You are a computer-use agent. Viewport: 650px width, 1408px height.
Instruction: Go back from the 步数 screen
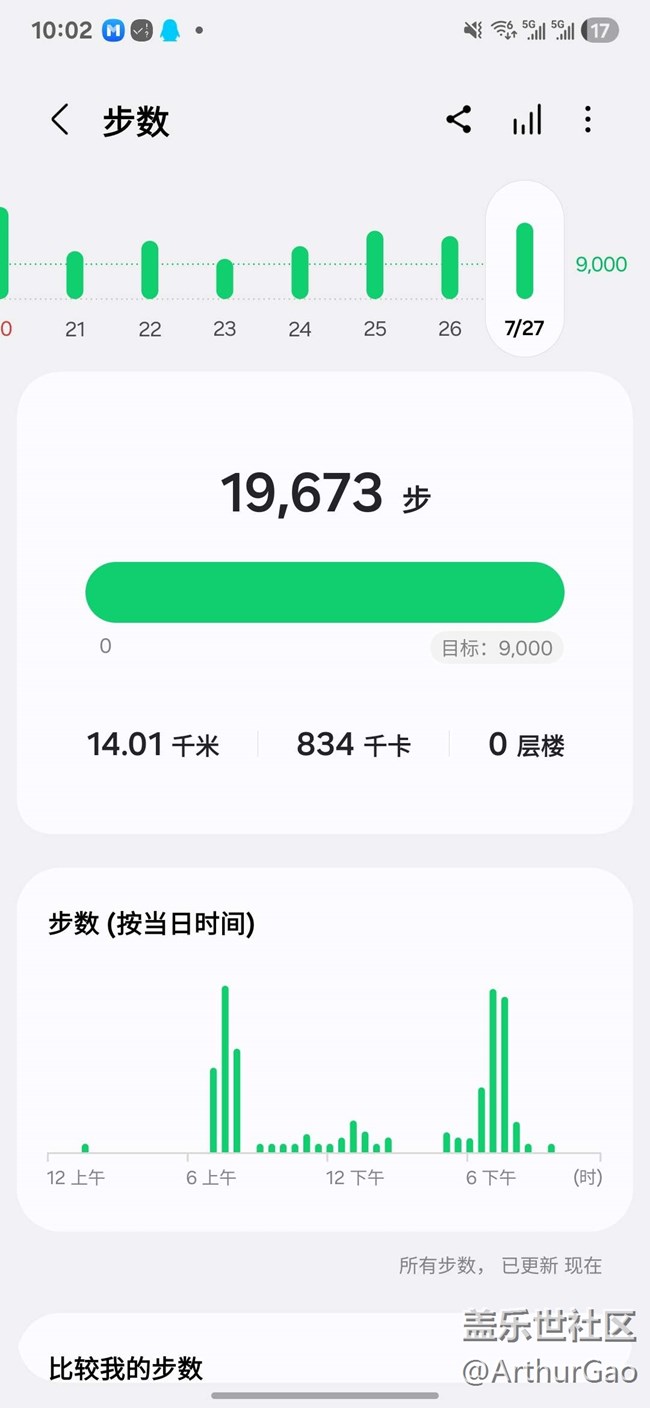[x=60, y=120]
